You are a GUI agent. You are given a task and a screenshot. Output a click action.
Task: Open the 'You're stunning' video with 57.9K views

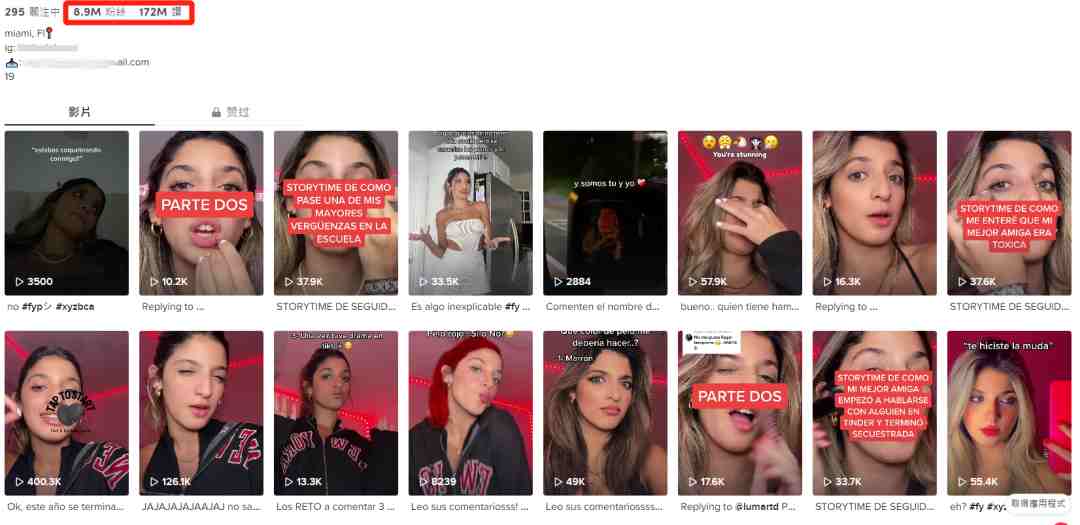pyautogui.click(x=740, y=212)
